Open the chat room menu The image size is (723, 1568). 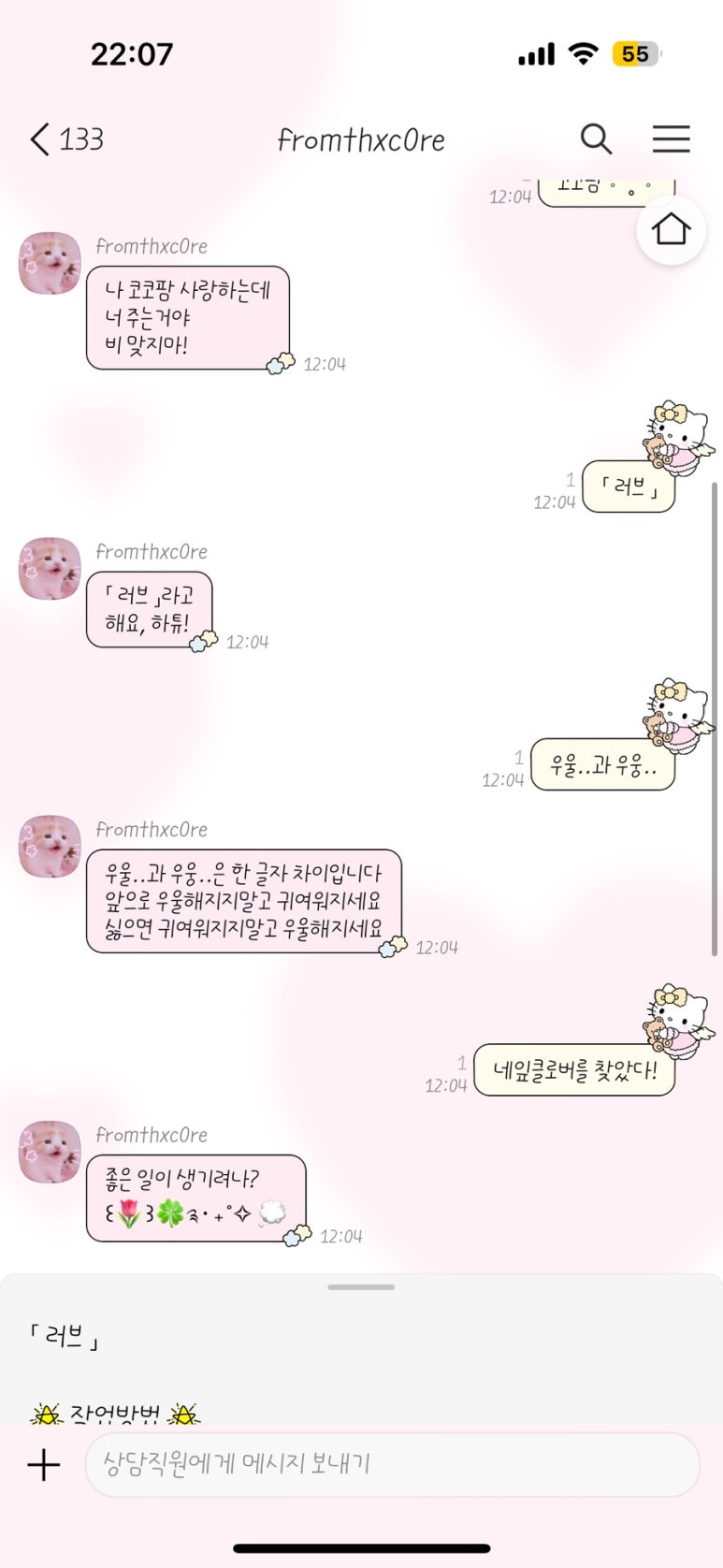(671, 139)
